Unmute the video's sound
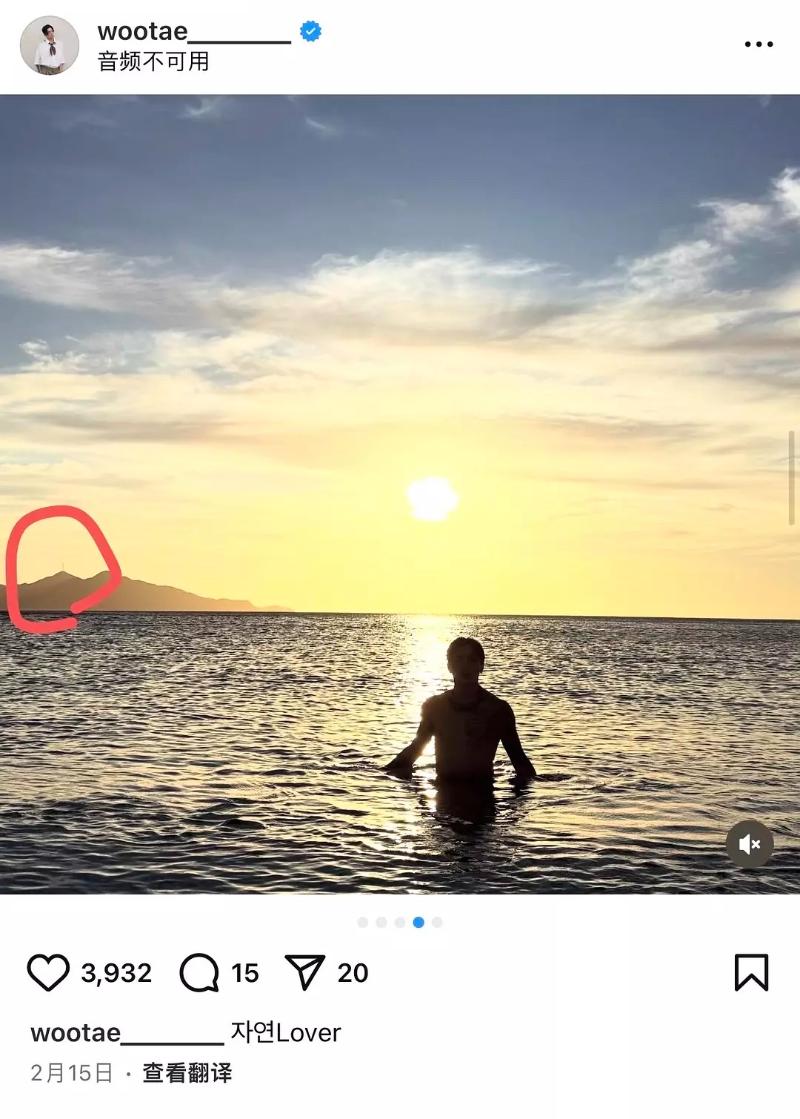800x1119 pixels. tap(749, 845)
